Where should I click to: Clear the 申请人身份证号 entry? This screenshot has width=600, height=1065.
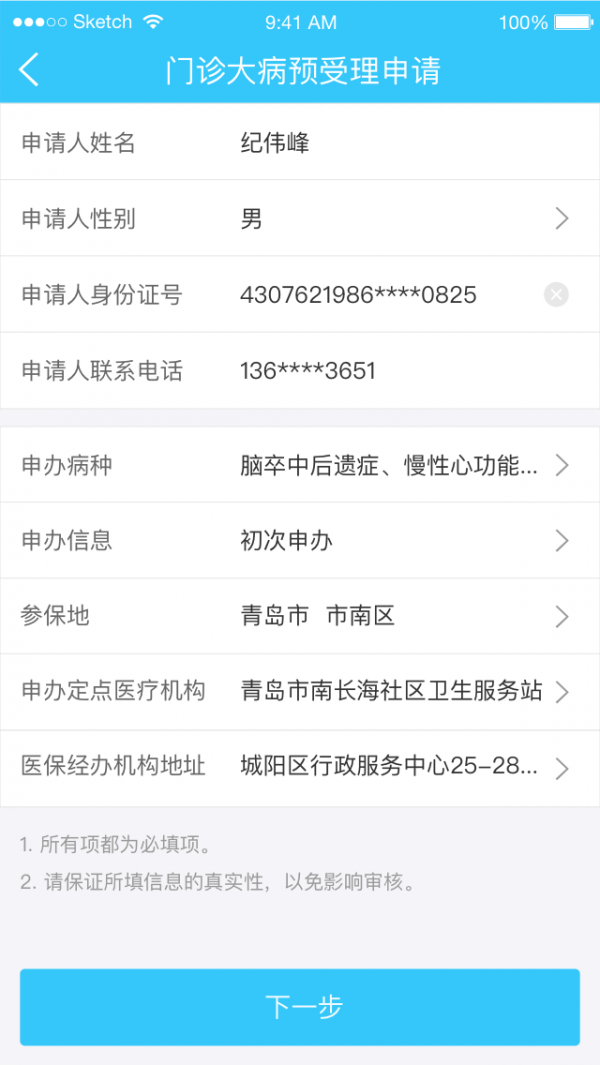(556, 294)
